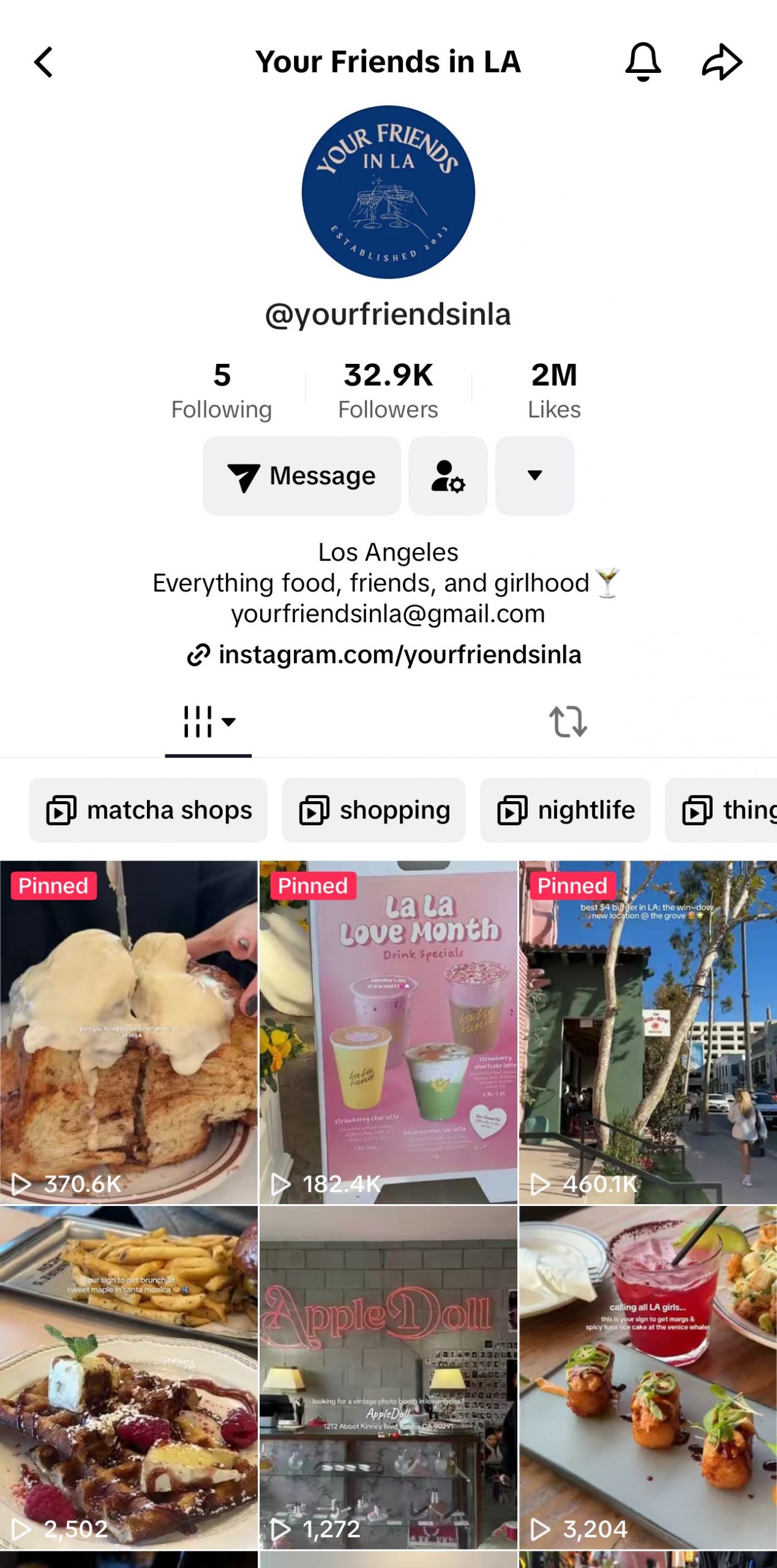
Task: Select the videos grid tab
Action: click(x=208, y=722)
